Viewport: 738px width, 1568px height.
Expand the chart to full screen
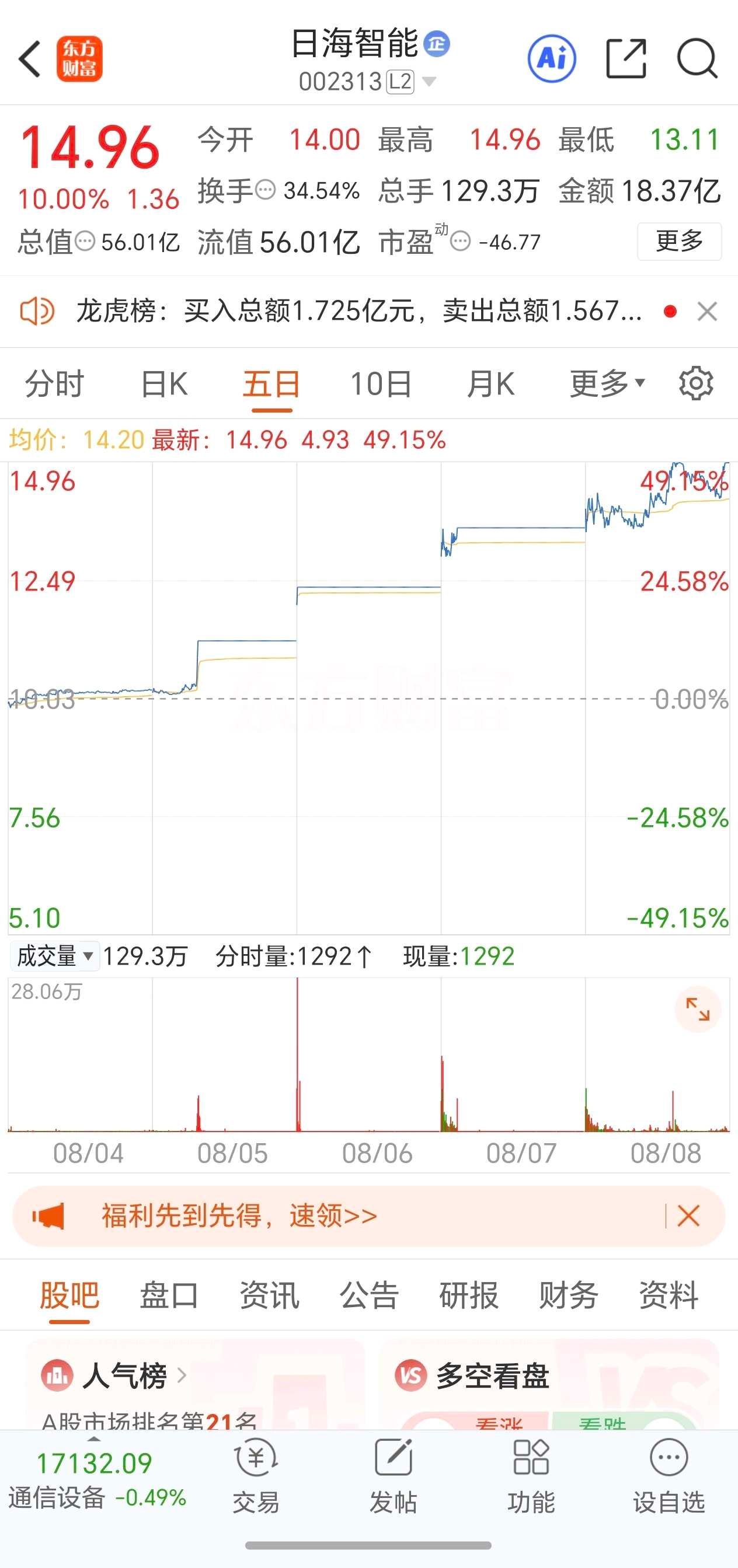tap(698, 1009)
